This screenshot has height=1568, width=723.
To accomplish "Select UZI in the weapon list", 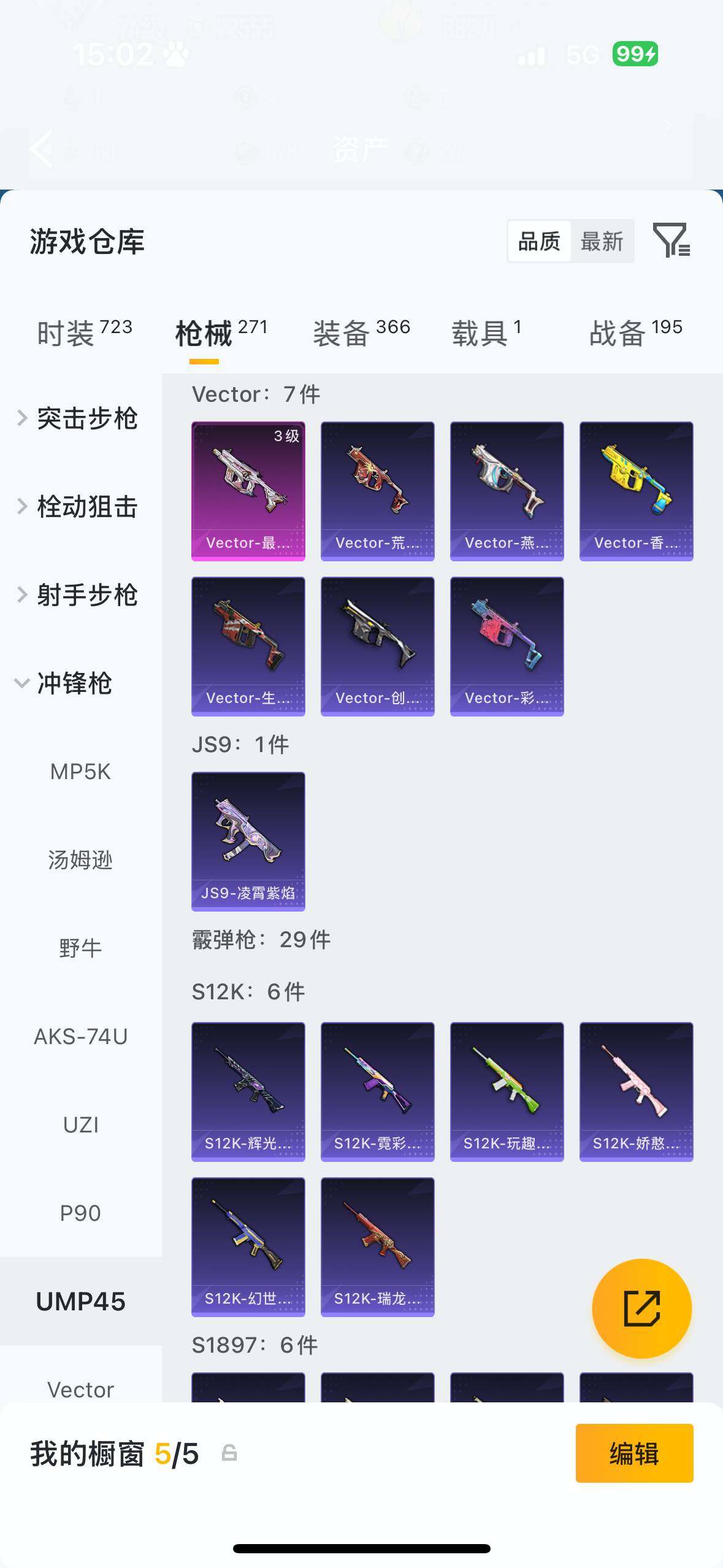I will click(x=80, y=1125).
